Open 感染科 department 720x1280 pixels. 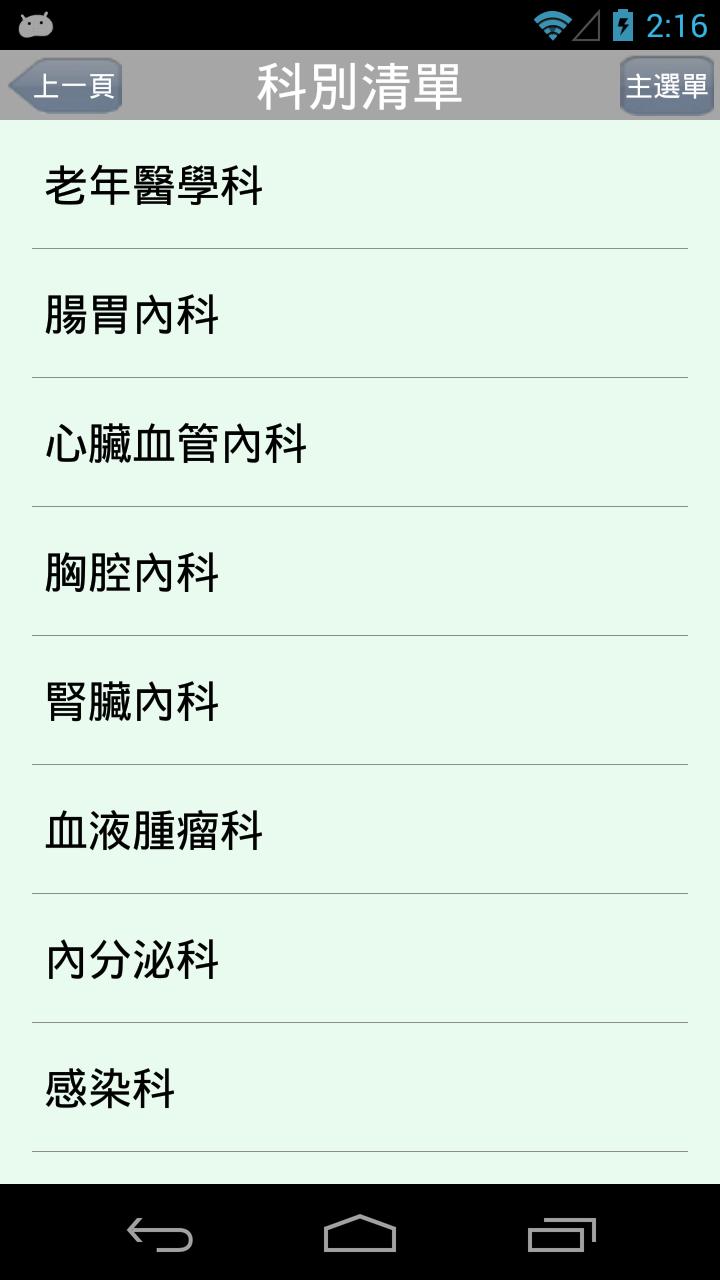pyautogui.click(x=360, y=1089)
